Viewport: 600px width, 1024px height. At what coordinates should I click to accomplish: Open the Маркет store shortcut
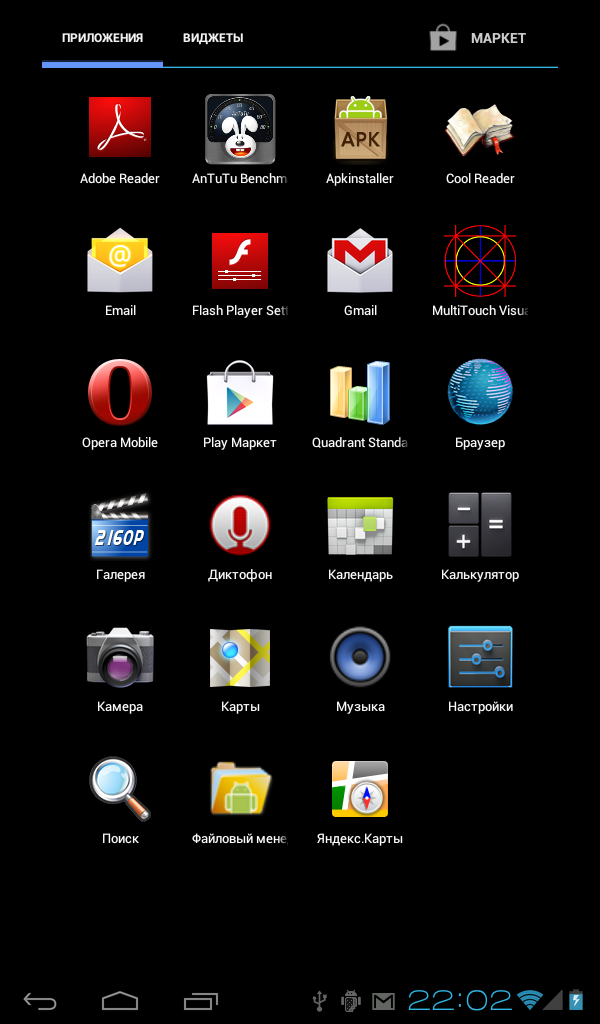click(478, 38)
